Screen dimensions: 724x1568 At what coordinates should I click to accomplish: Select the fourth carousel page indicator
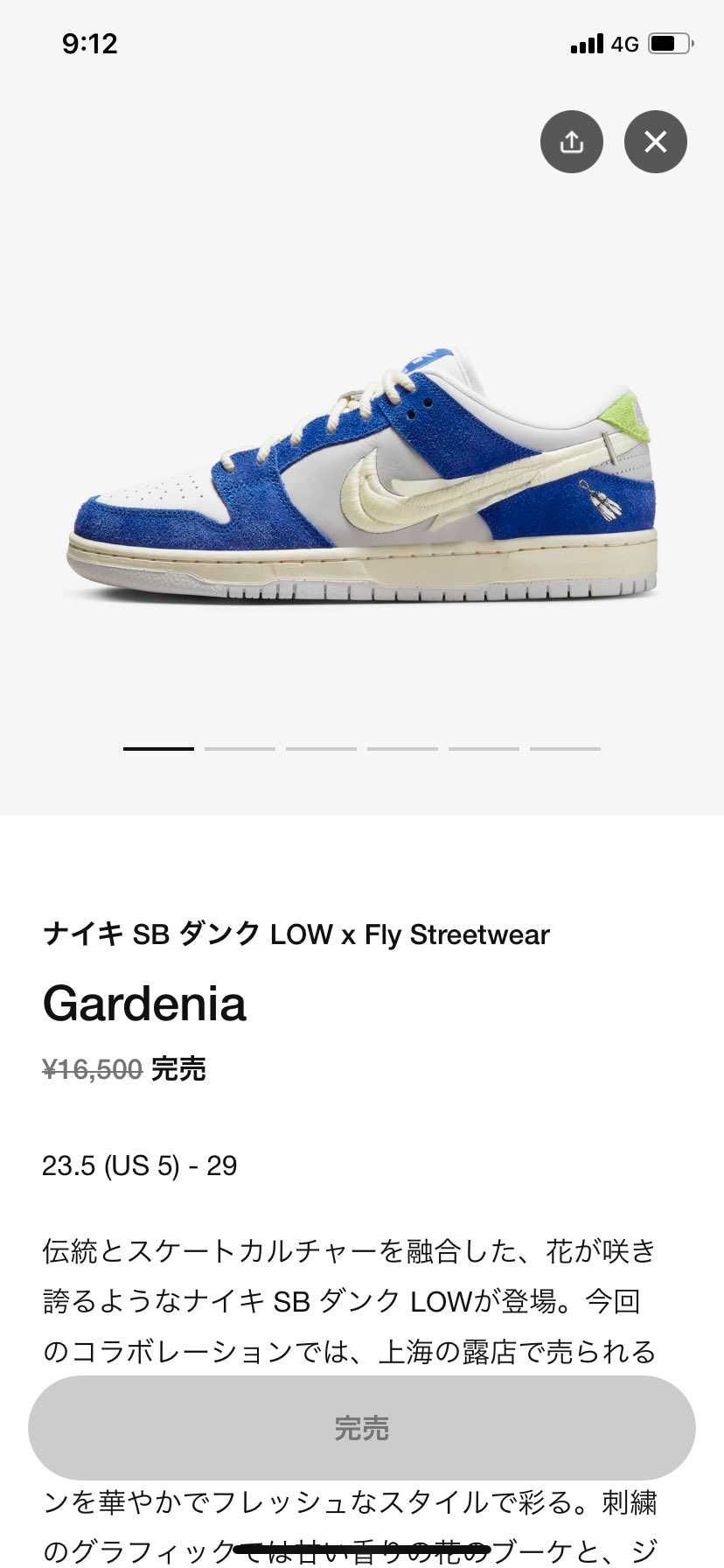click(x=401, y=749)
